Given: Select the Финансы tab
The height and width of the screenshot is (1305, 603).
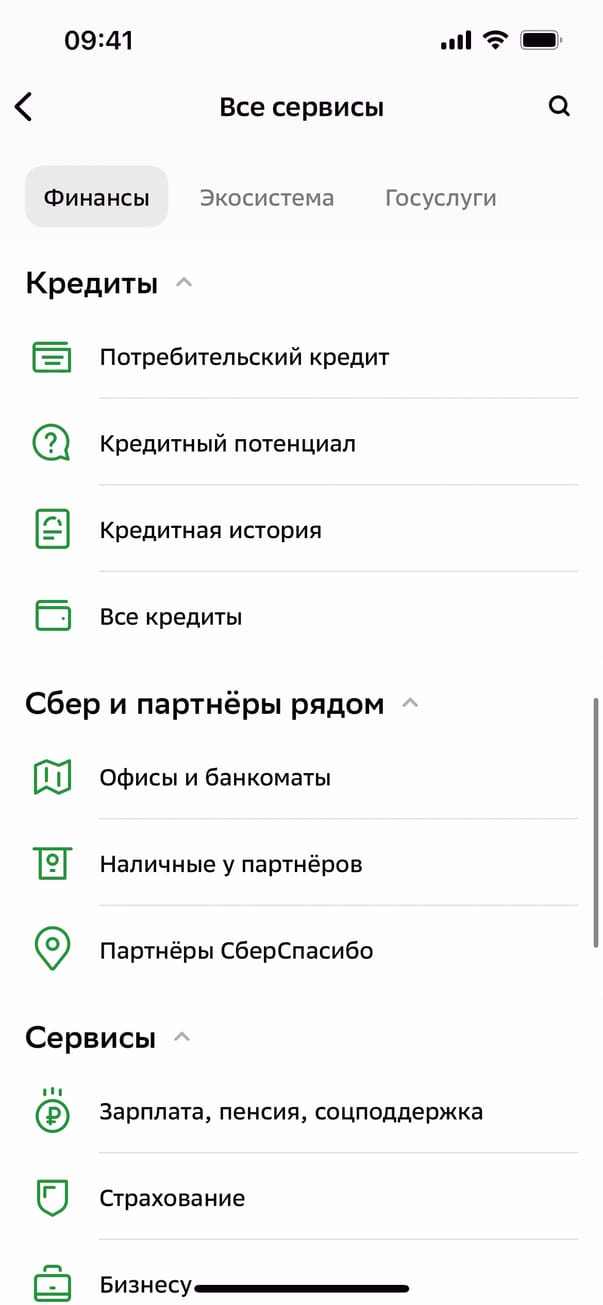Looking at the screenshot, I should (x=96, y=197).
